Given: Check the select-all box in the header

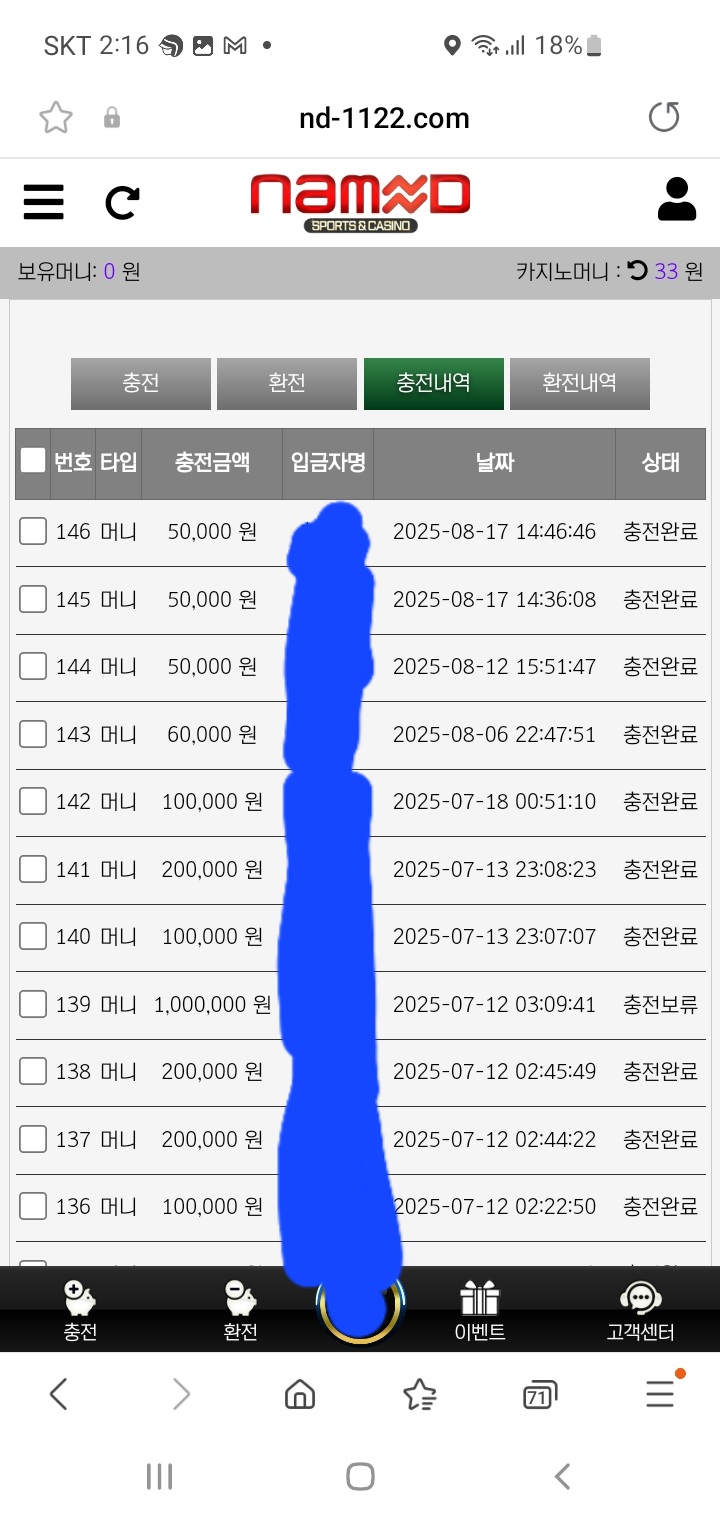Looking at the screenshot, I should click(x=33, y=460).
